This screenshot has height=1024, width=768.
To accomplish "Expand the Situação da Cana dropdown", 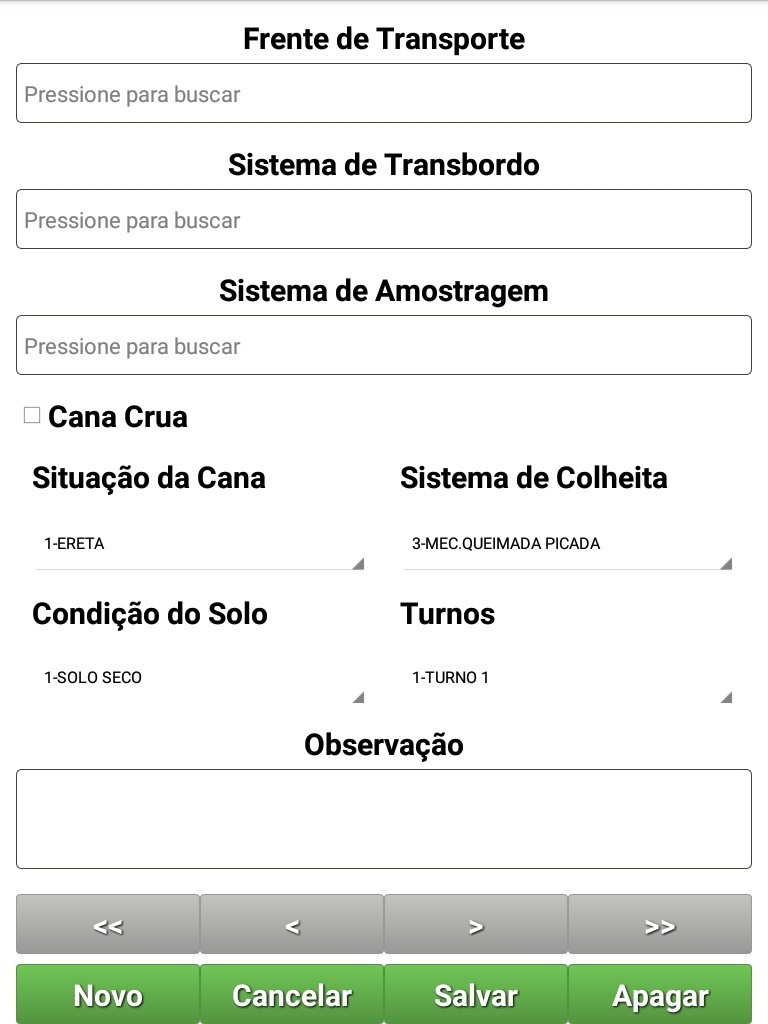I will pyautogui.click(x=200, y=545).
